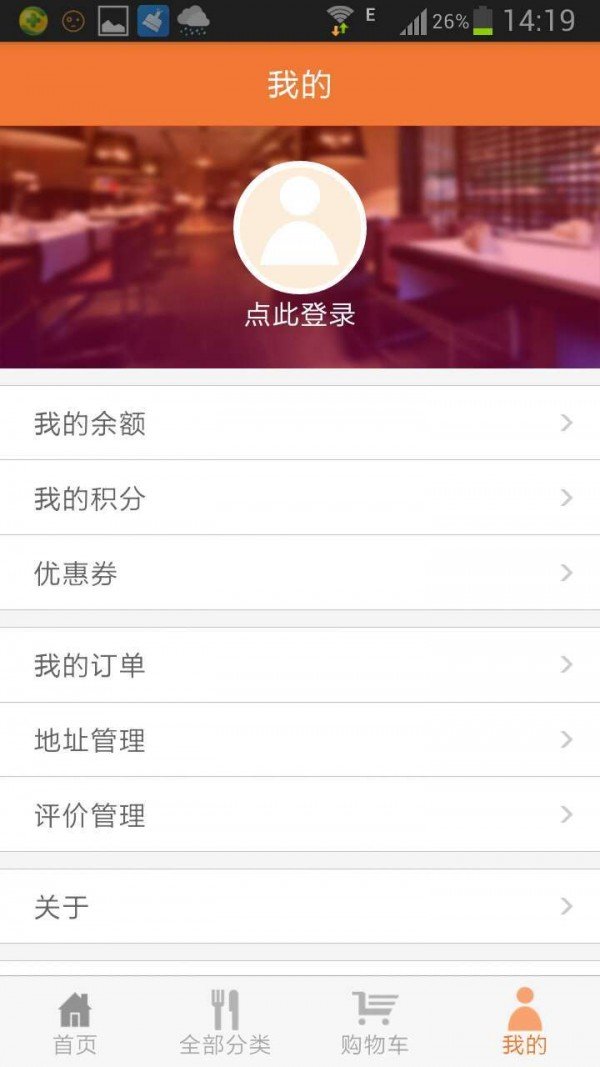View 我的积分 points
This screenshot has height=1067, width=600.
coord(300,498)
